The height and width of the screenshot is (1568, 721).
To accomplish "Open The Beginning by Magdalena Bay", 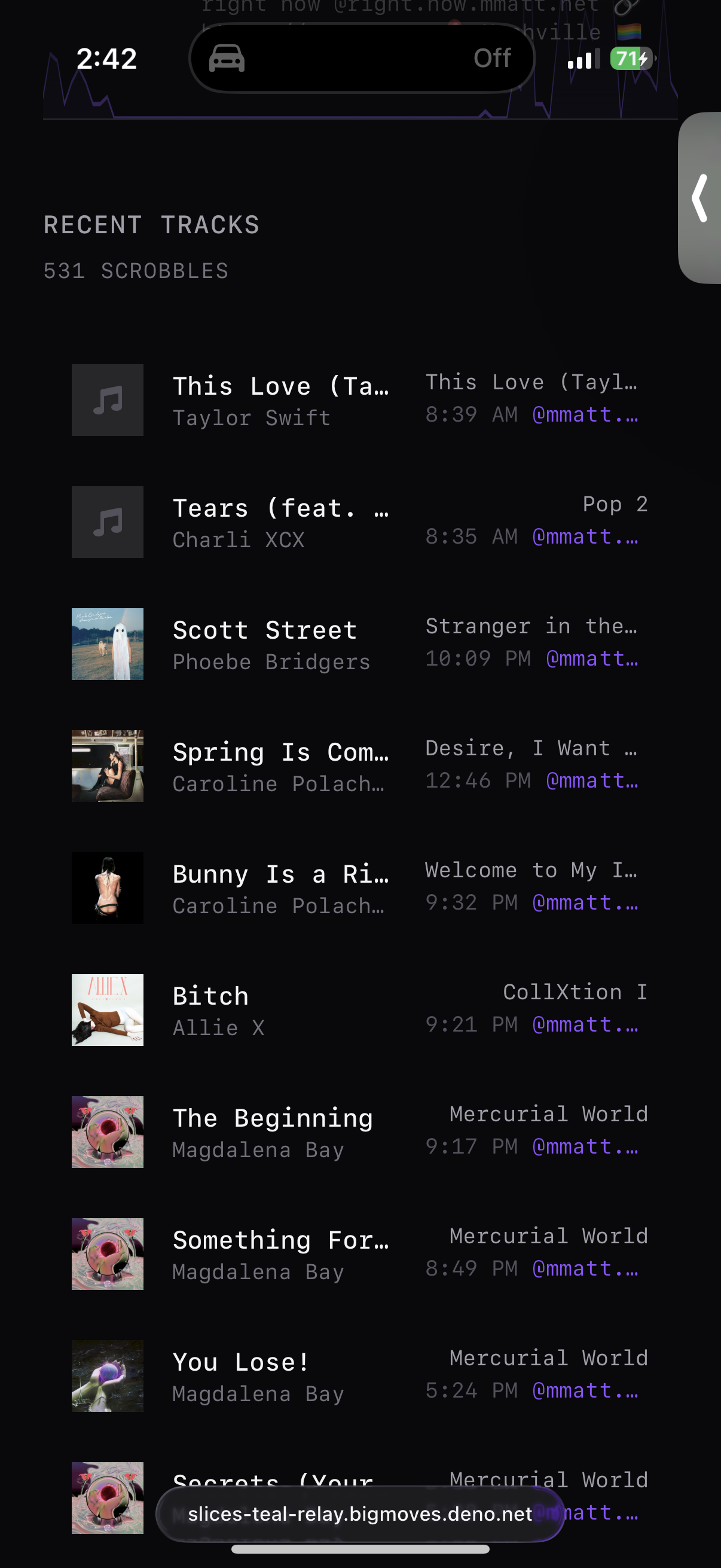I will (273, 1118).
